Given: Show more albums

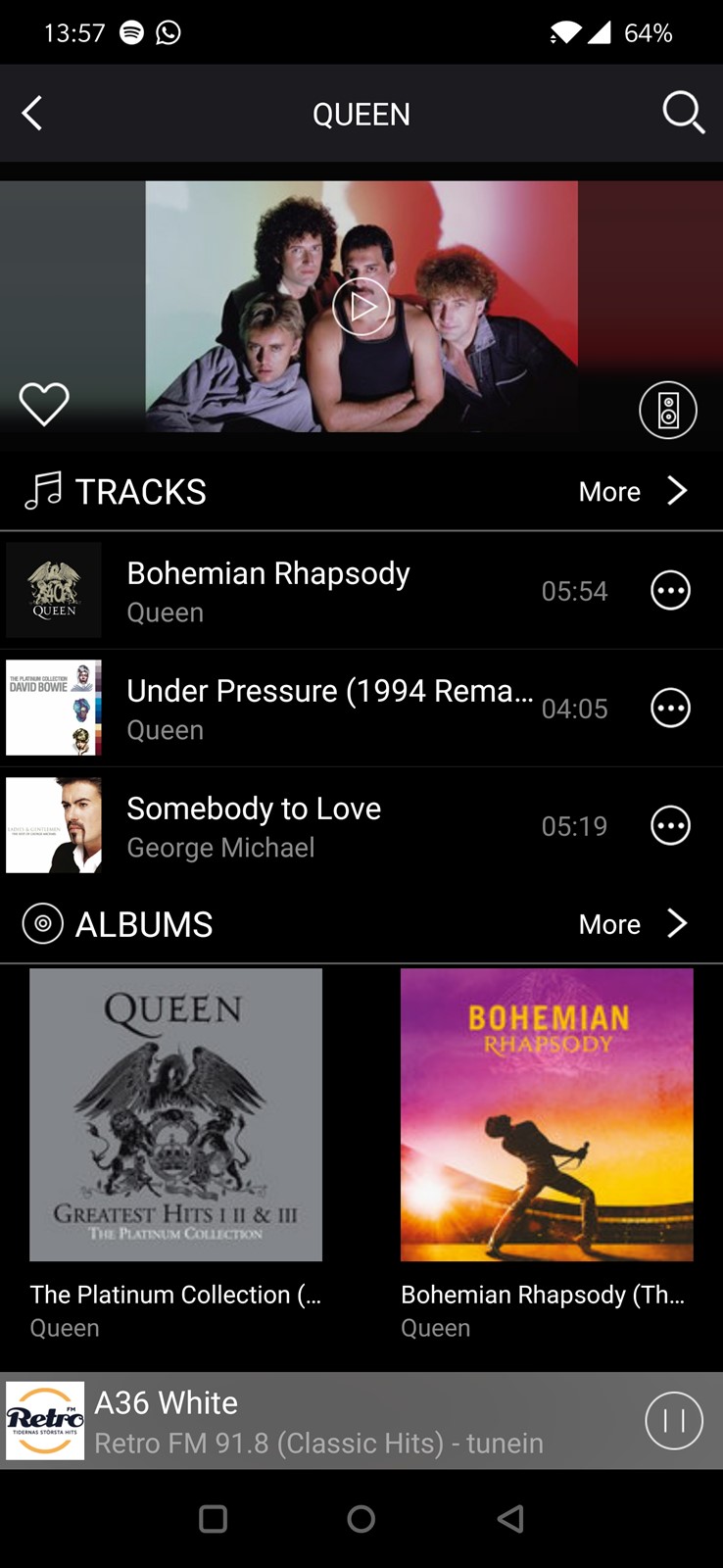Looking at the screenshot, I should (x=634, y=924).
